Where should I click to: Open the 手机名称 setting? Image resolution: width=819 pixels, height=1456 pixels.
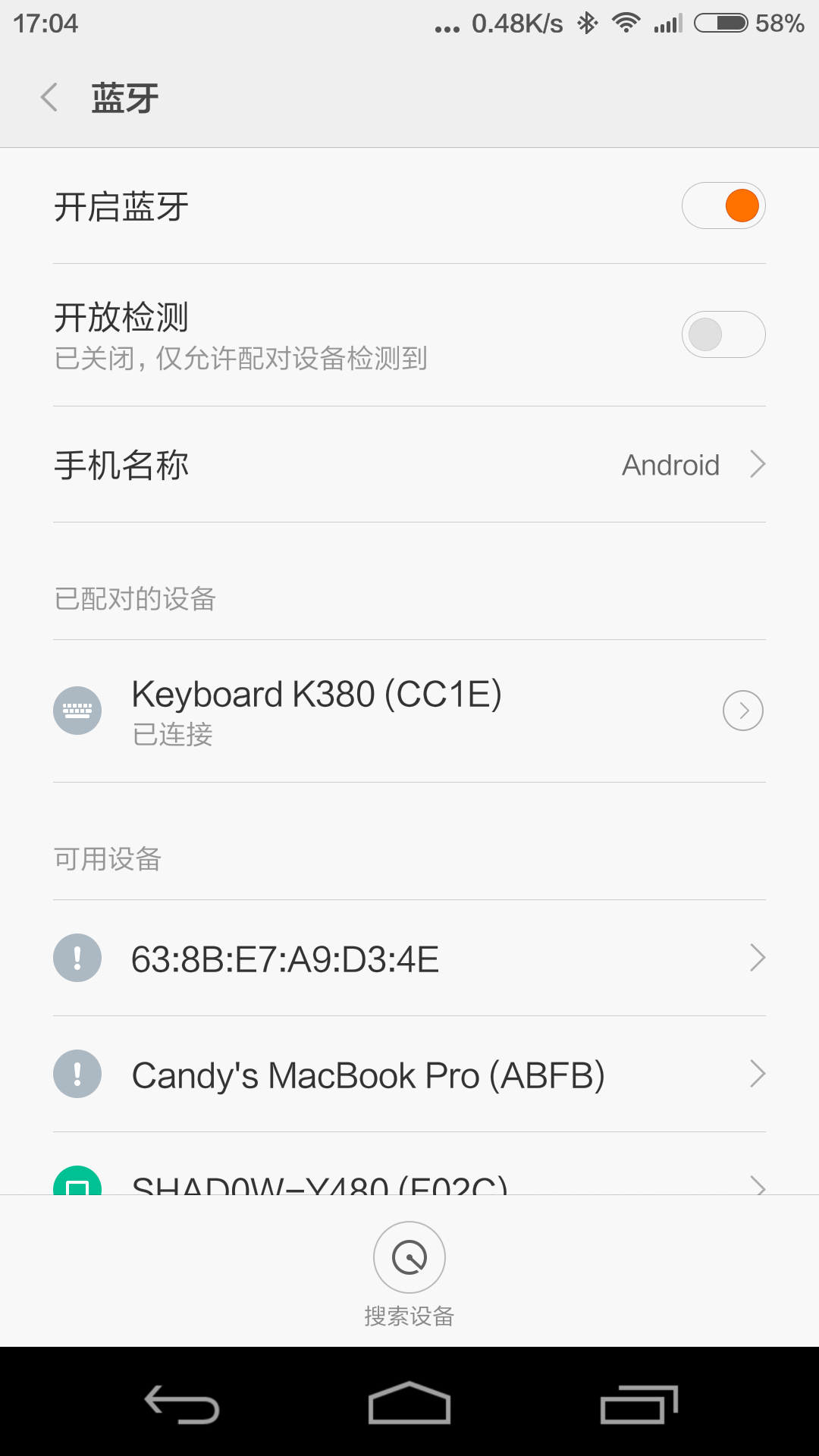pyautogui.click(x=409, y=464)
